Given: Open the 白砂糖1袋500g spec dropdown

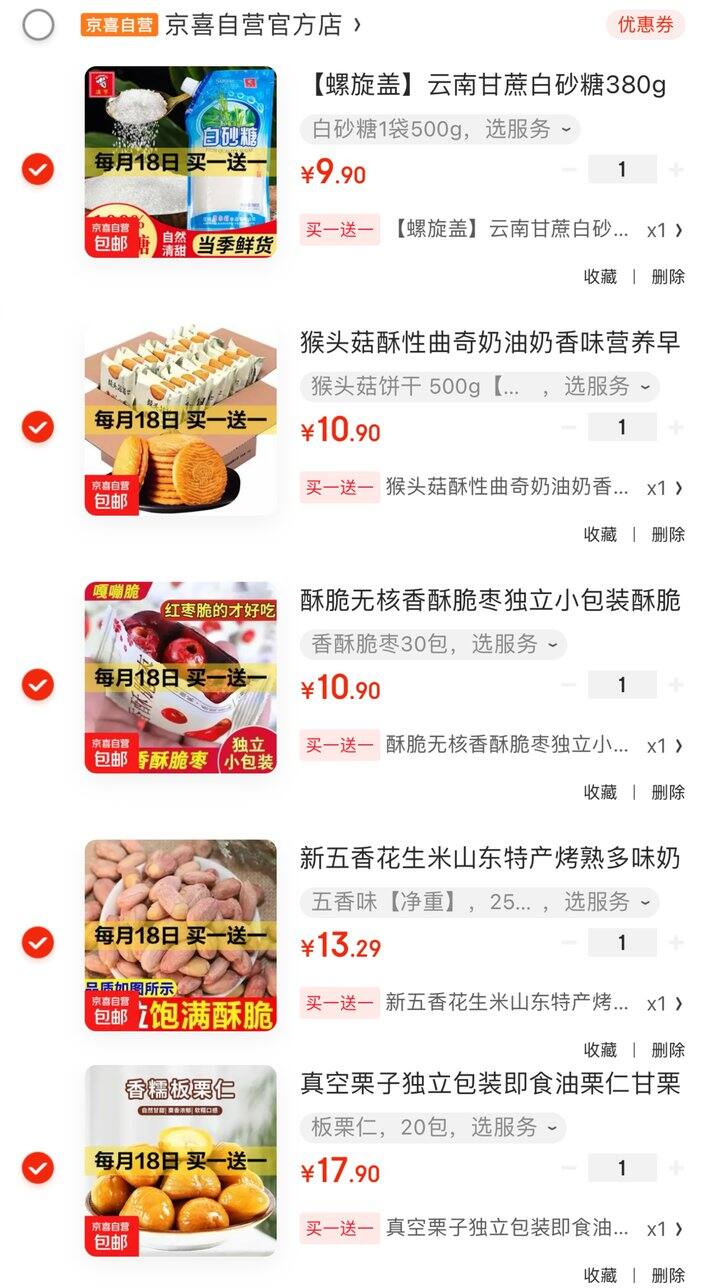Looking at the screenshot, I should point(440,129).
